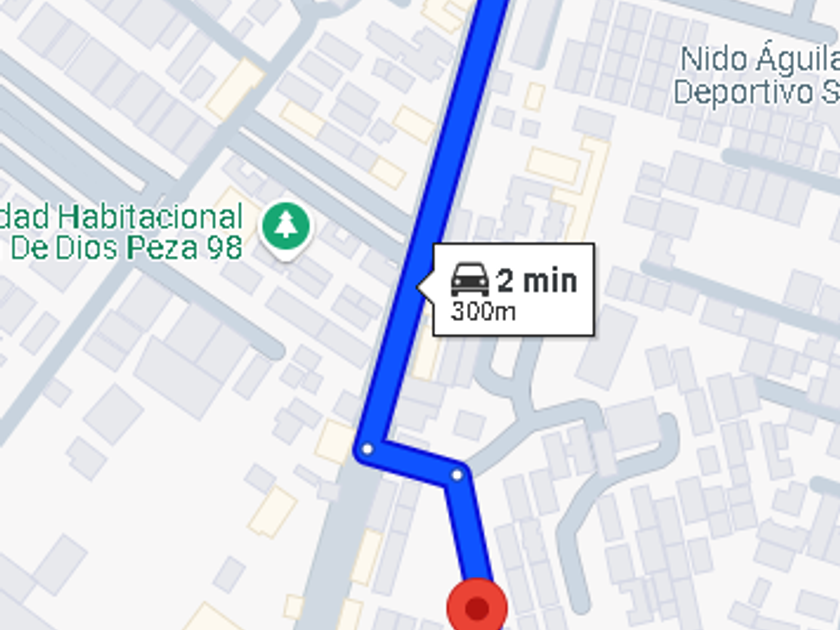Tap the green park marker for Unidad Habitacional
This screenshot has width=840, height=630.
(286, 226)
